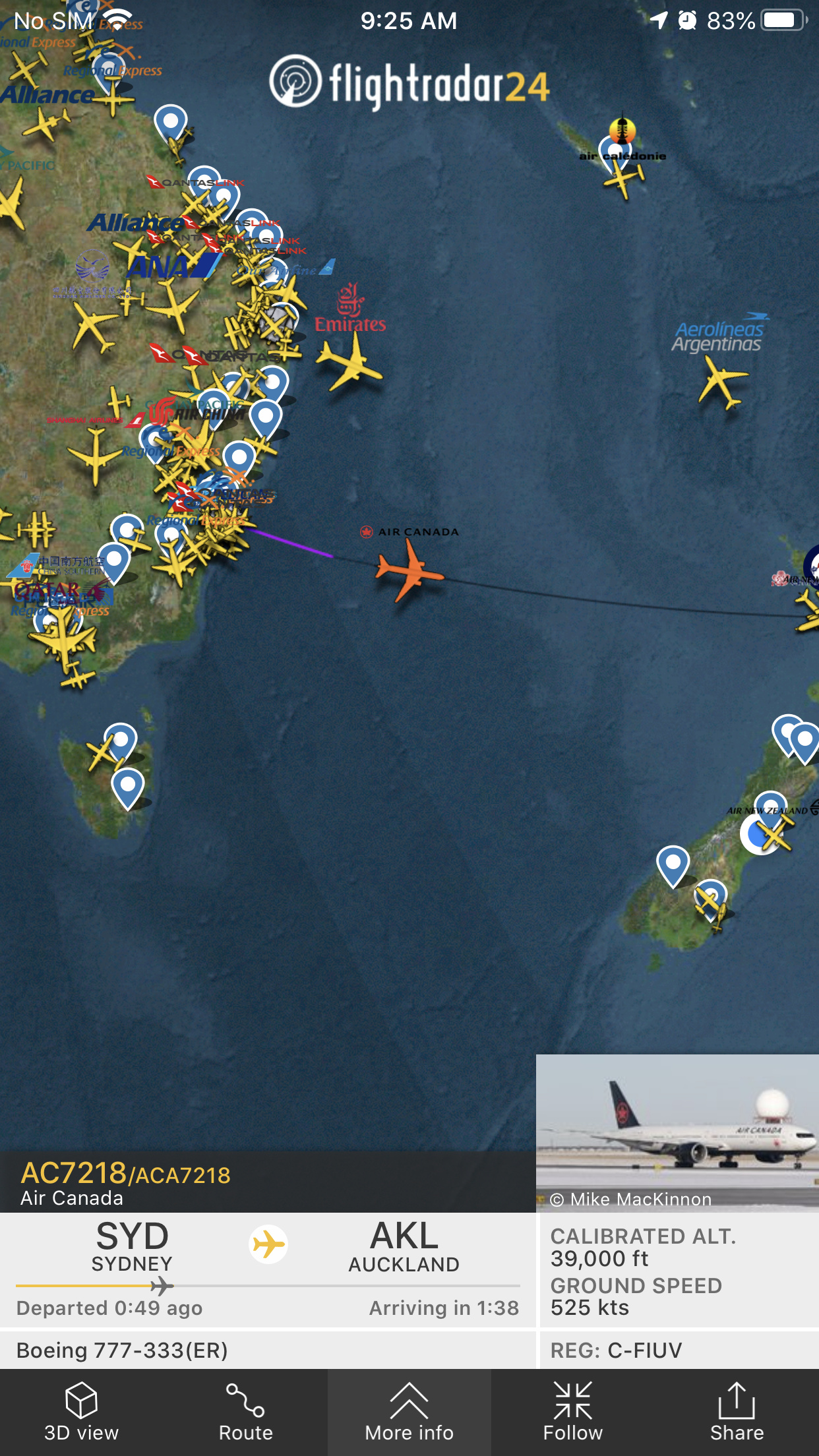This screenshot has width=819, height=1456.
Task: Tap the Air Caledonie plane
Action: point(622,178)
